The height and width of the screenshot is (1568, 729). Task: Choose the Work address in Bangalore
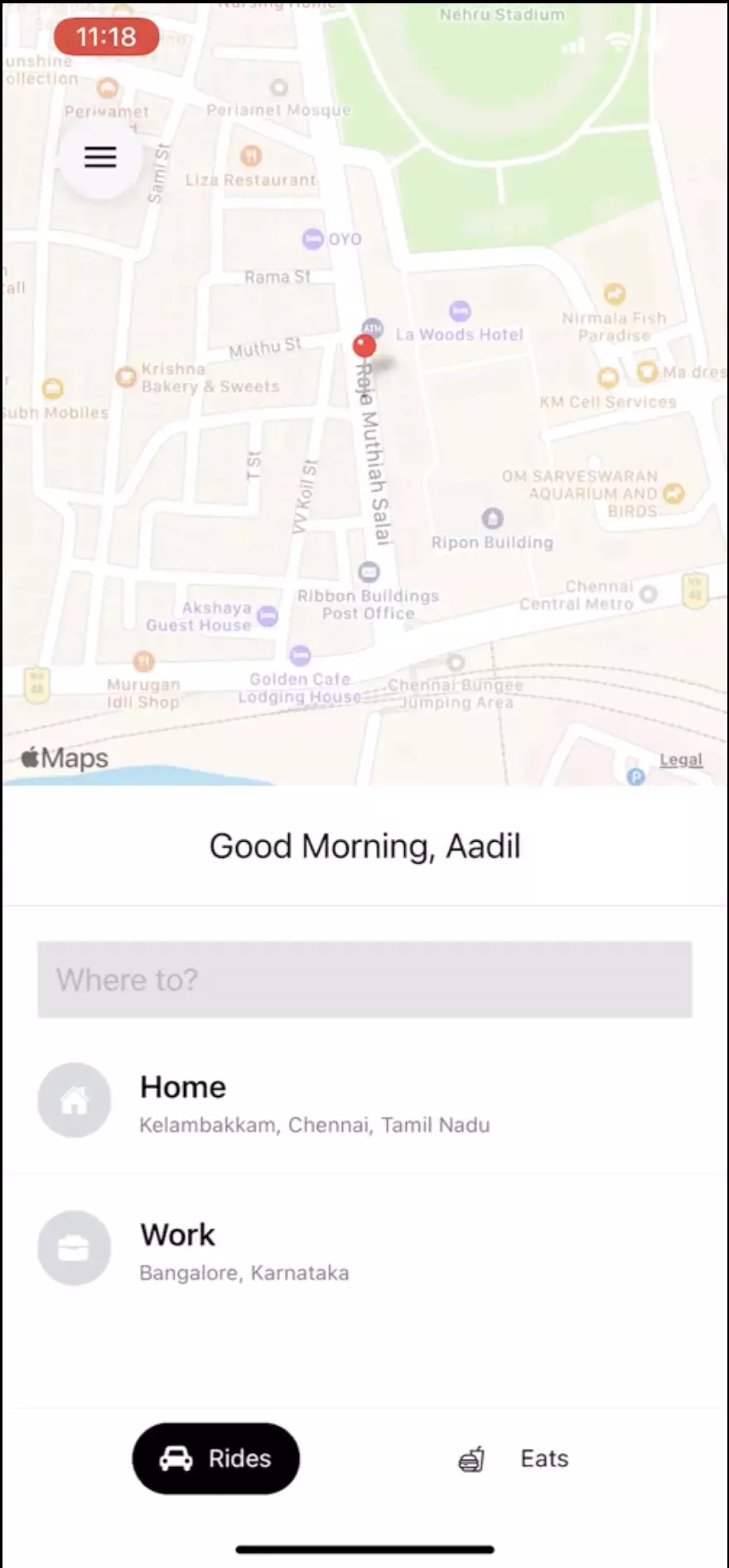click(x=364, y=1248)
